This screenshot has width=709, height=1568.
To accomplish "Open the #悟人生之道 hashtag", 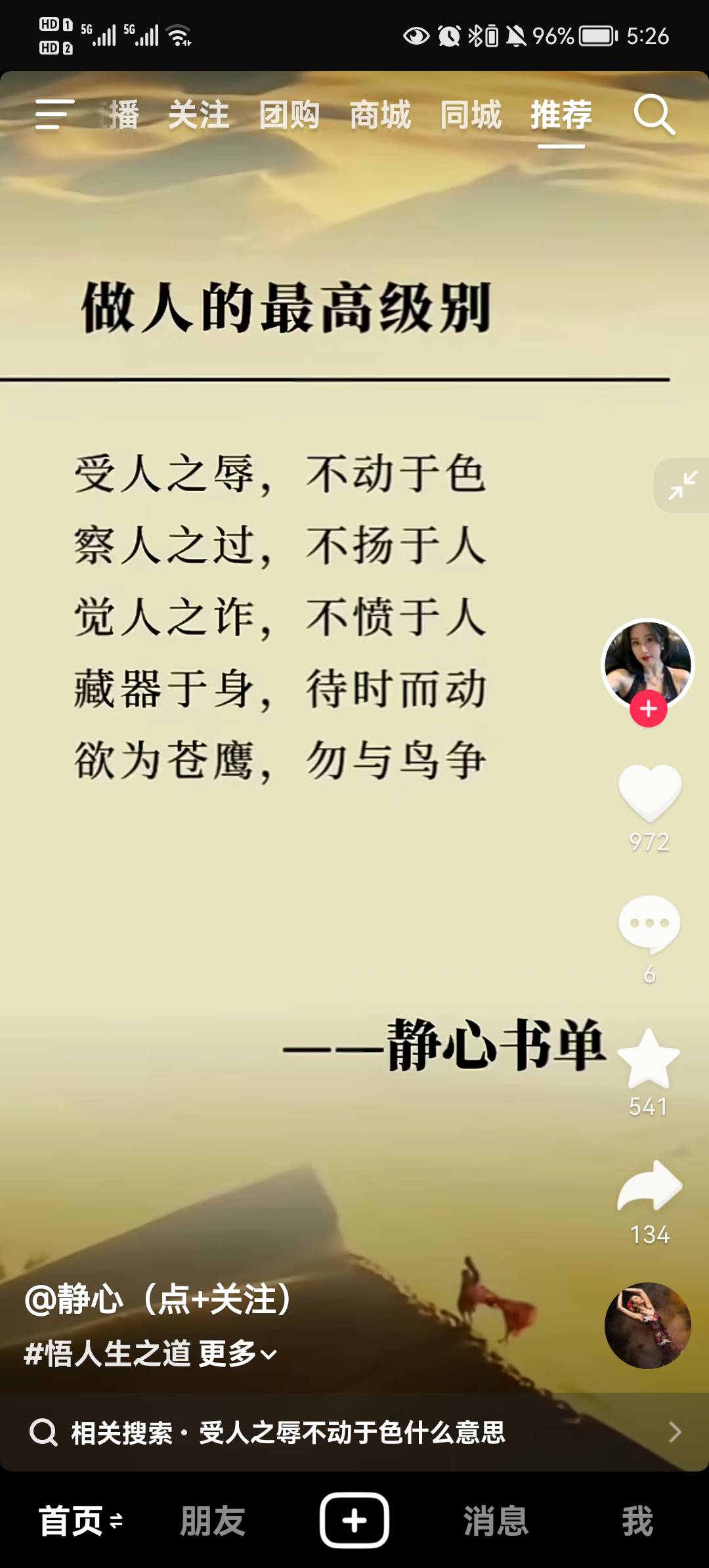I will (x=107, y=1353).
